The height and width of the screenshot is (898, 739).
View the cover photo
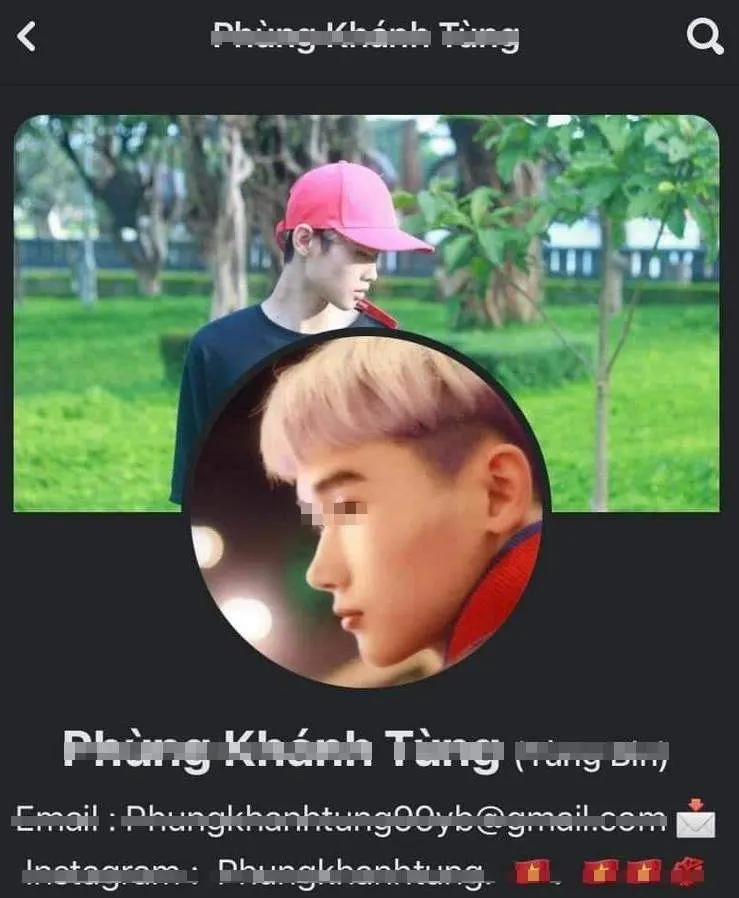600,250
